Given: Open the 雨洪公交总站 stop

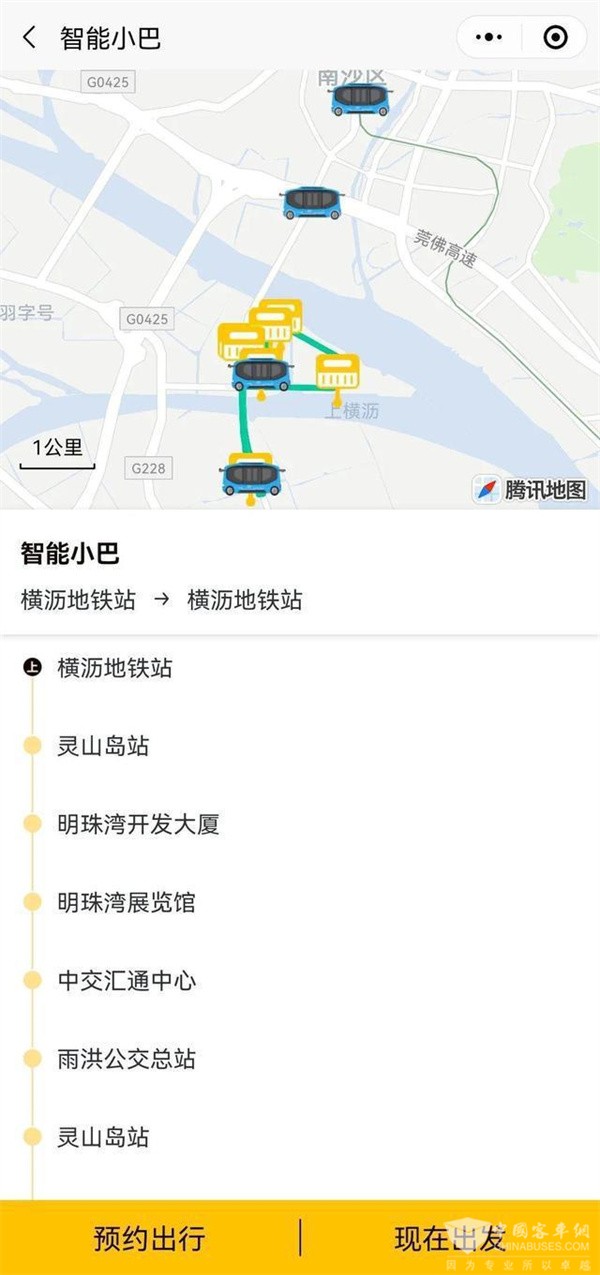Looking at the screenshot, I should pos(126,1059).
